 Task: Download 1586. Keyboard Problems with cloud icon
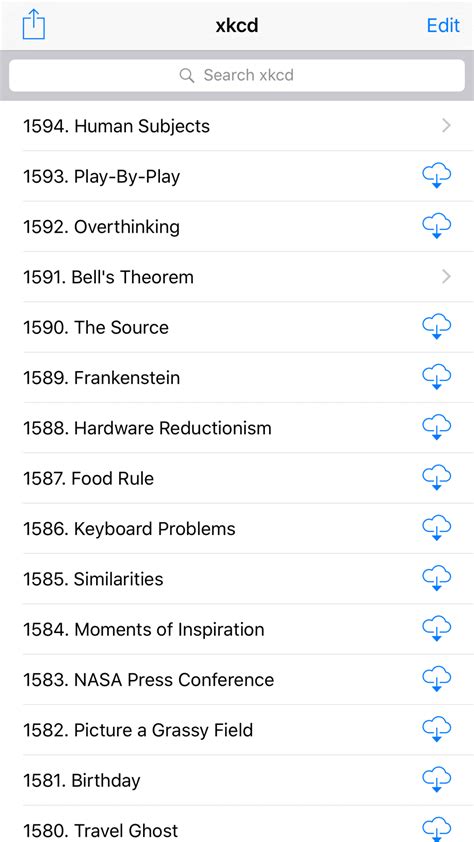(x=436, y=528)
